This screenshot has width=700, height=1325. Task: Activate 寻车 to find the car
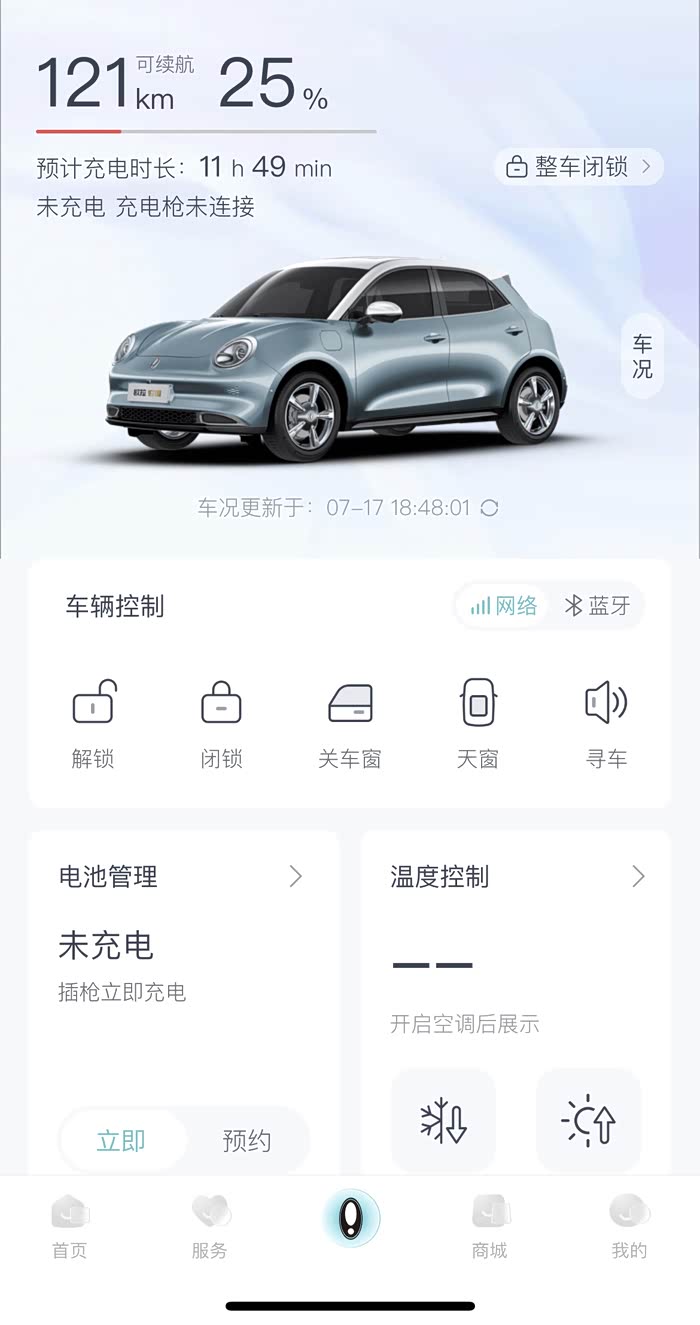(606, 724)
